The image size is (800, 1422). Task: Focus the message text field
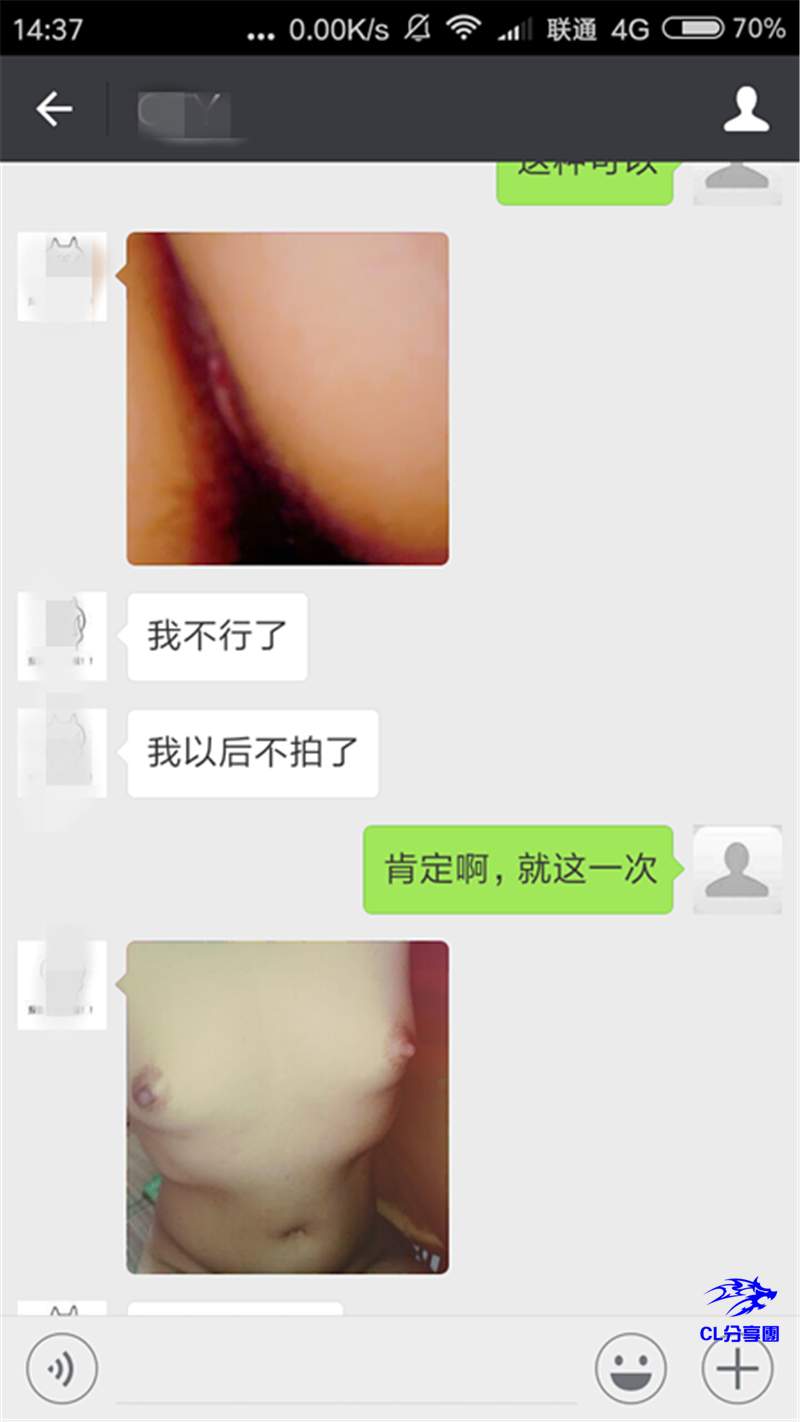[x=345, y=1372]
